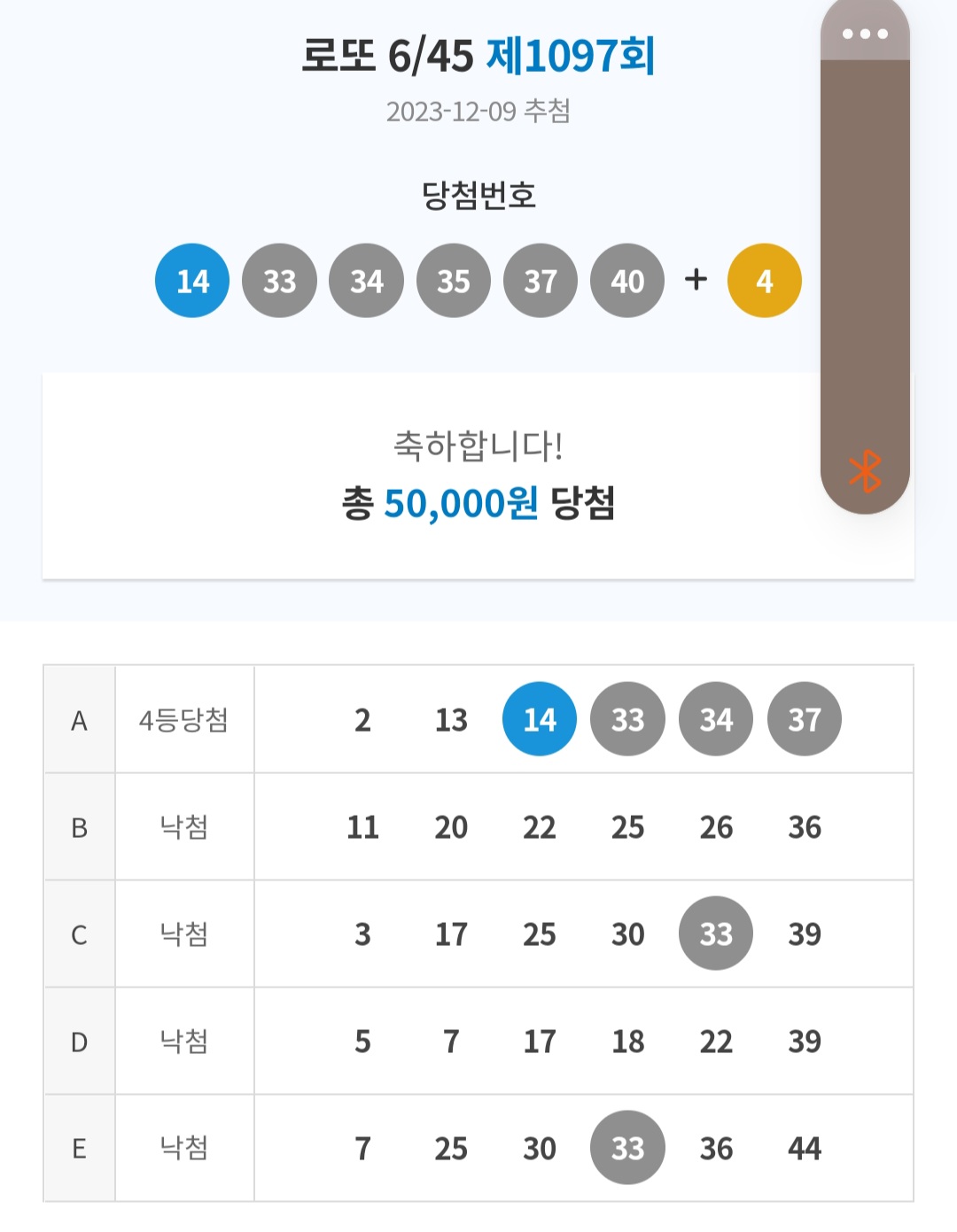Mute media volume via the Bluetooth icon
Viewport: 957px width, 1232px height.
tap(865, 470)
